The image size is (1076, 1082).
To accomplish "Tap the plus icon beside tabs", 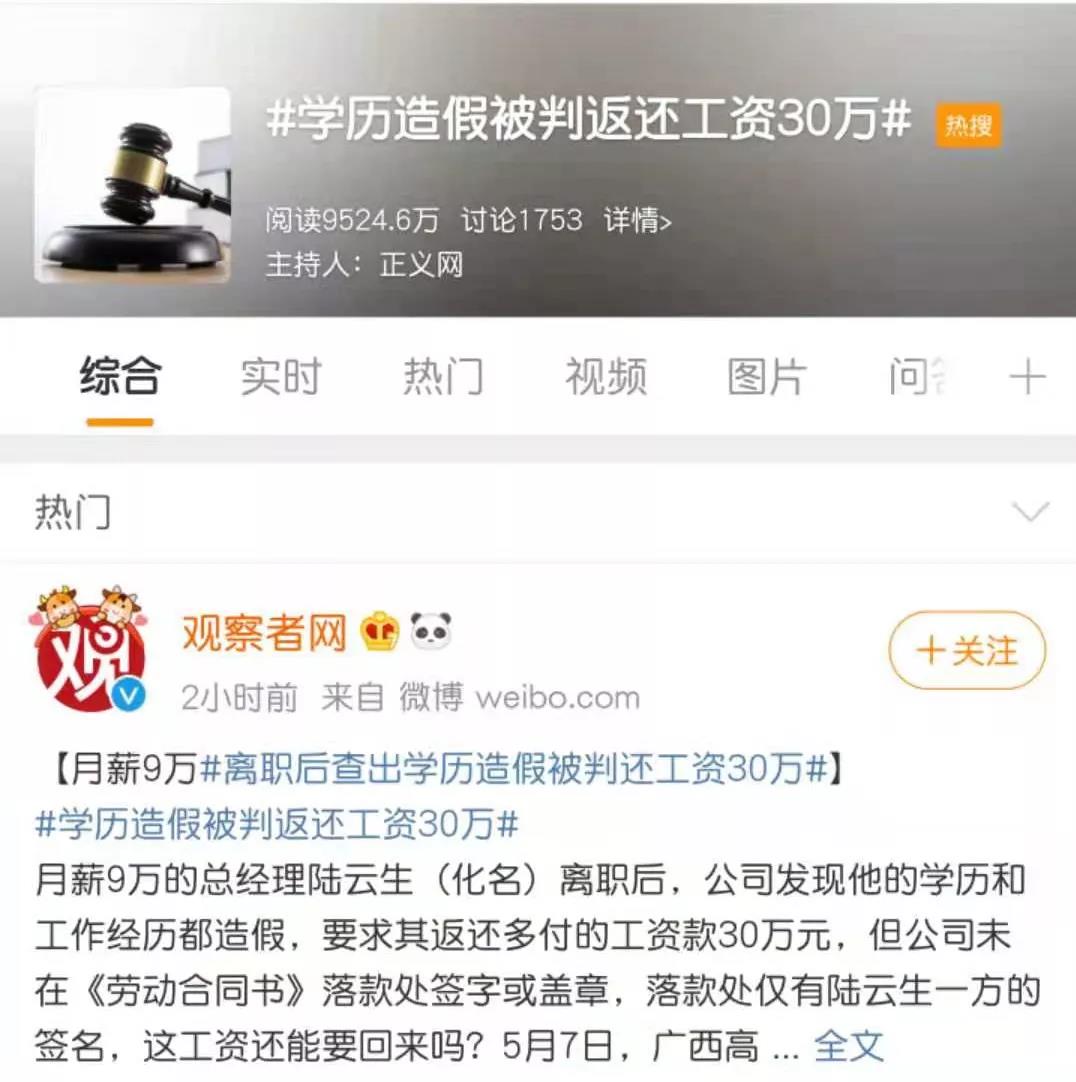I will point(1027,378).
